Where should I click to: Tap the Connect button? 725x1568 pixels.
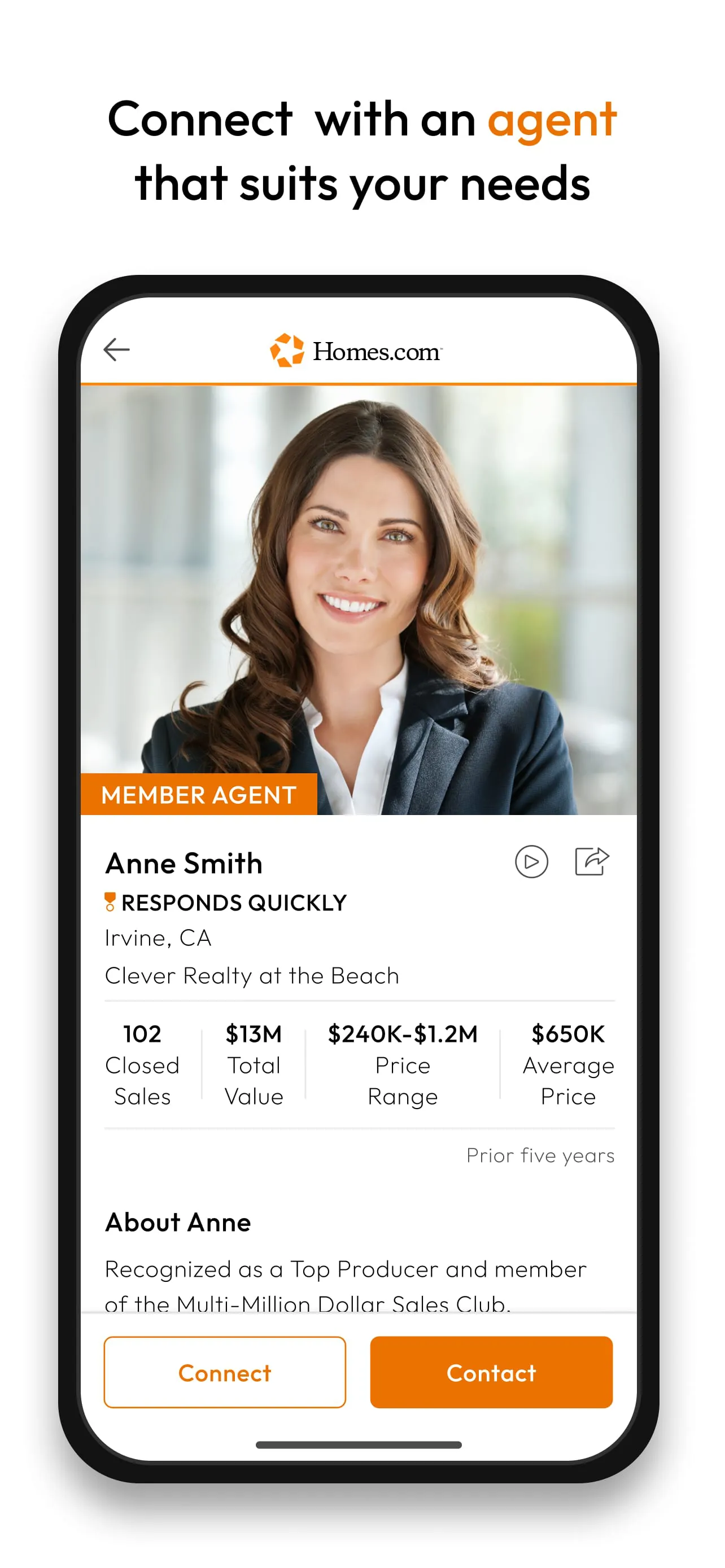(225, 1373)
